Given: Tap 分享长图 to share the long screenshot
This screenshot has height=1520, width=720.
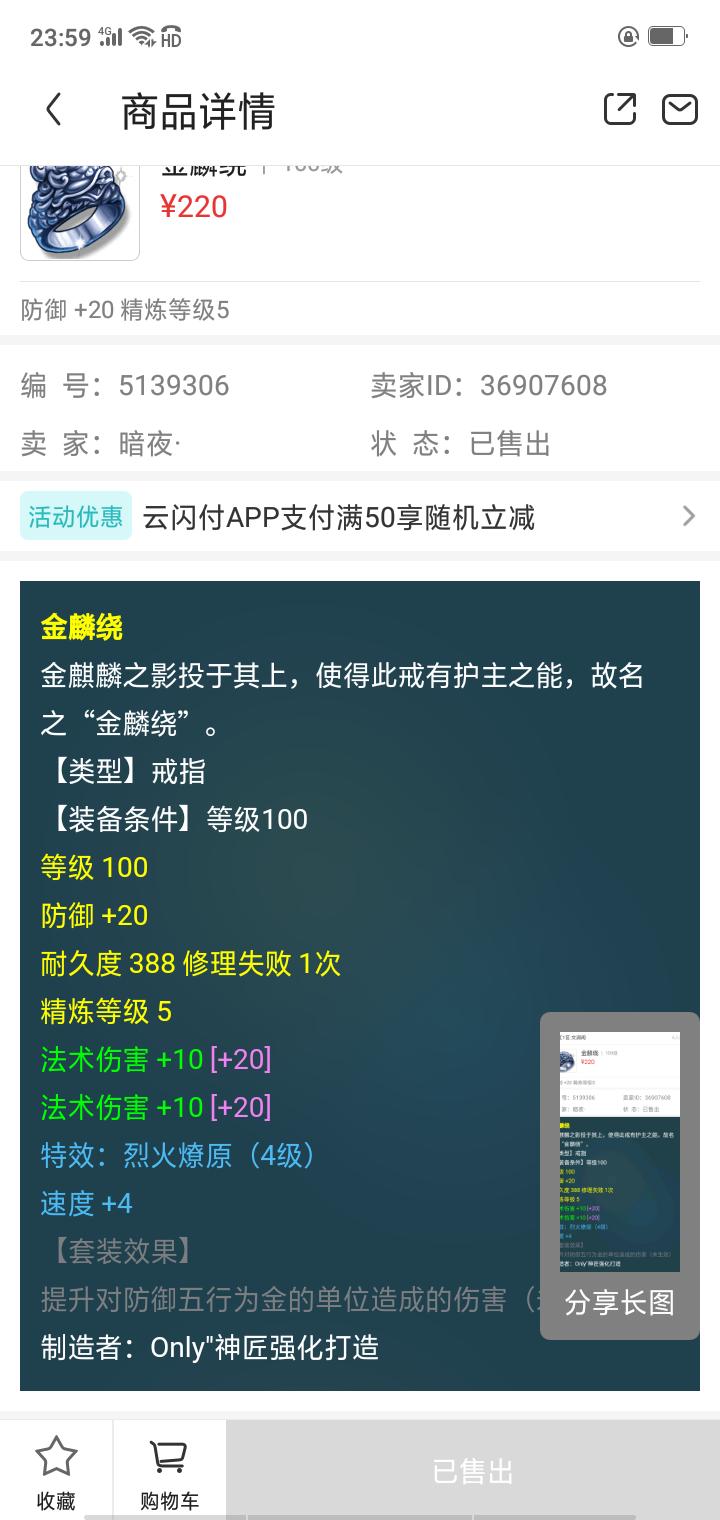Looking at the screenshot, I should 619,1302.
